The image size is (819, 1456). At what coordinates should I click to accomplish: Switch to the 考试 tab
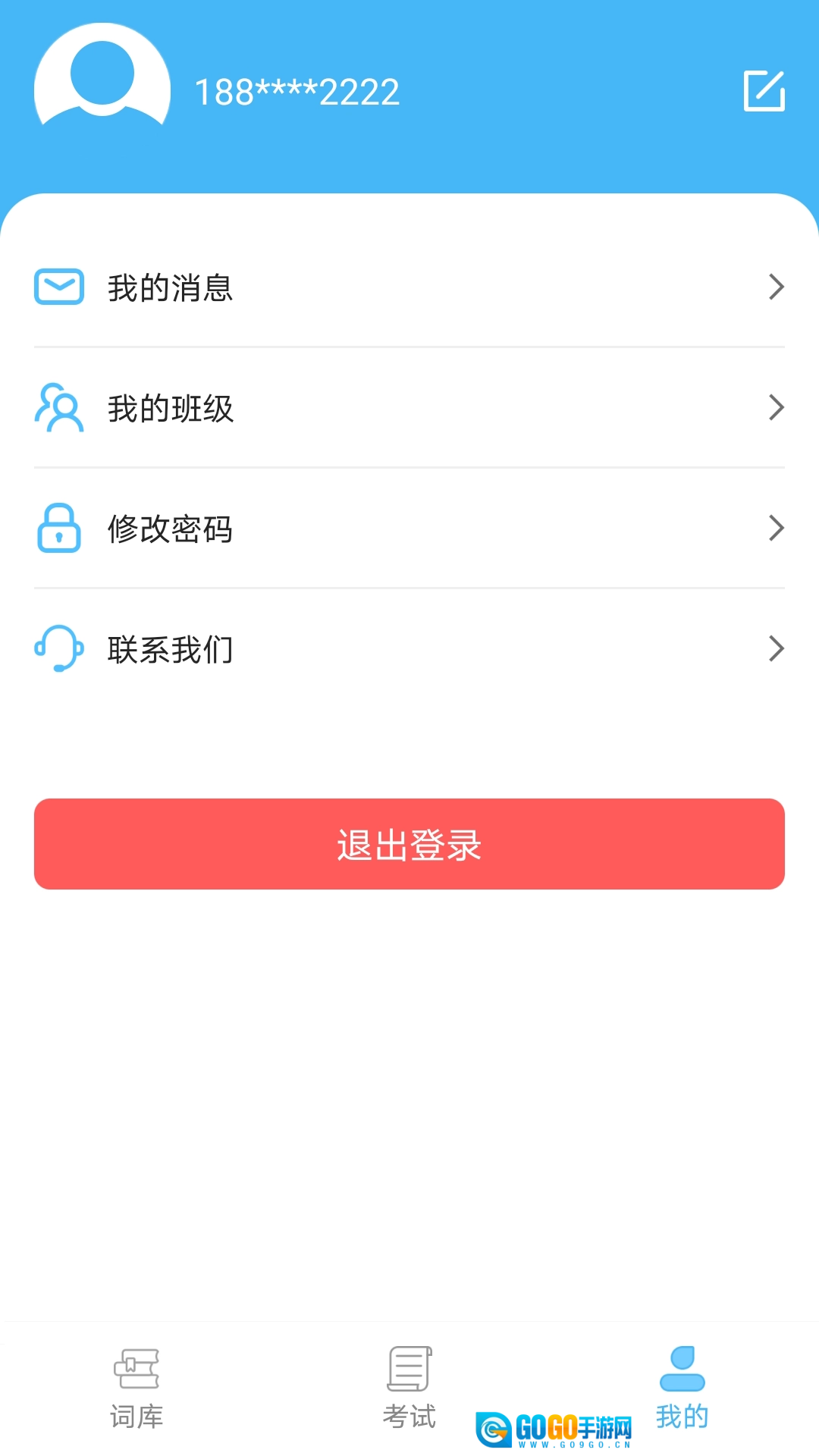pos(409,1389)
